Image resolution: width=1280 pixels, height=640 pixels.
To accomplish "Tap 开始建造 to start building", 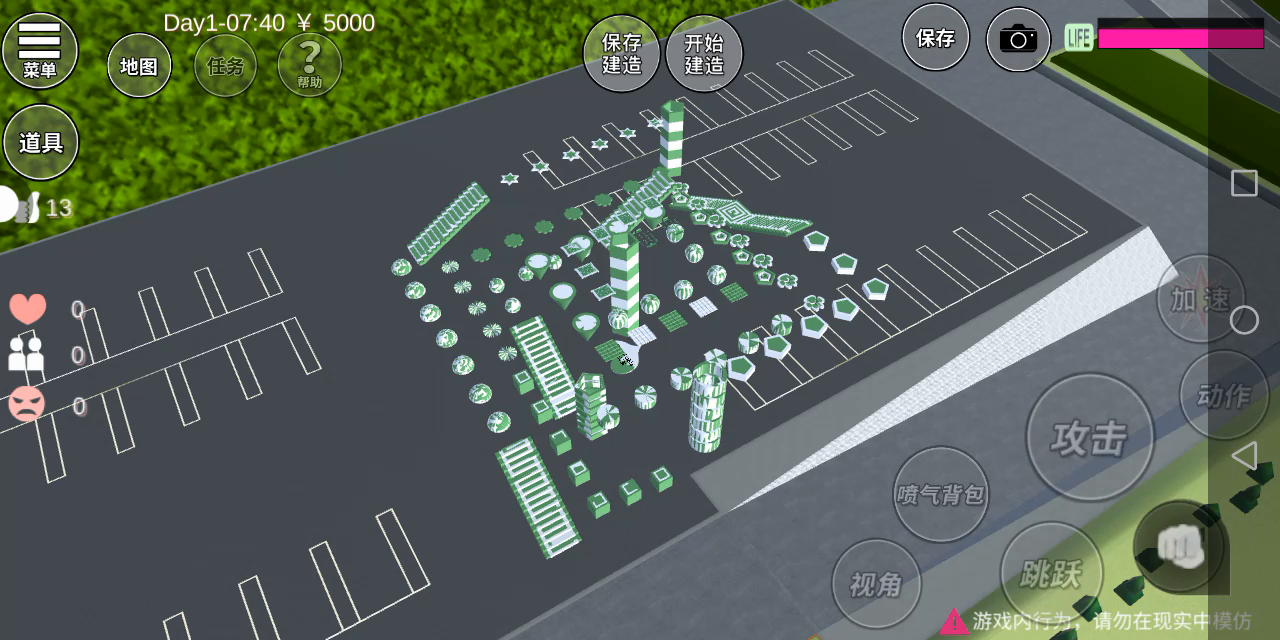I will pyautogui.click(x=704, y=54).
